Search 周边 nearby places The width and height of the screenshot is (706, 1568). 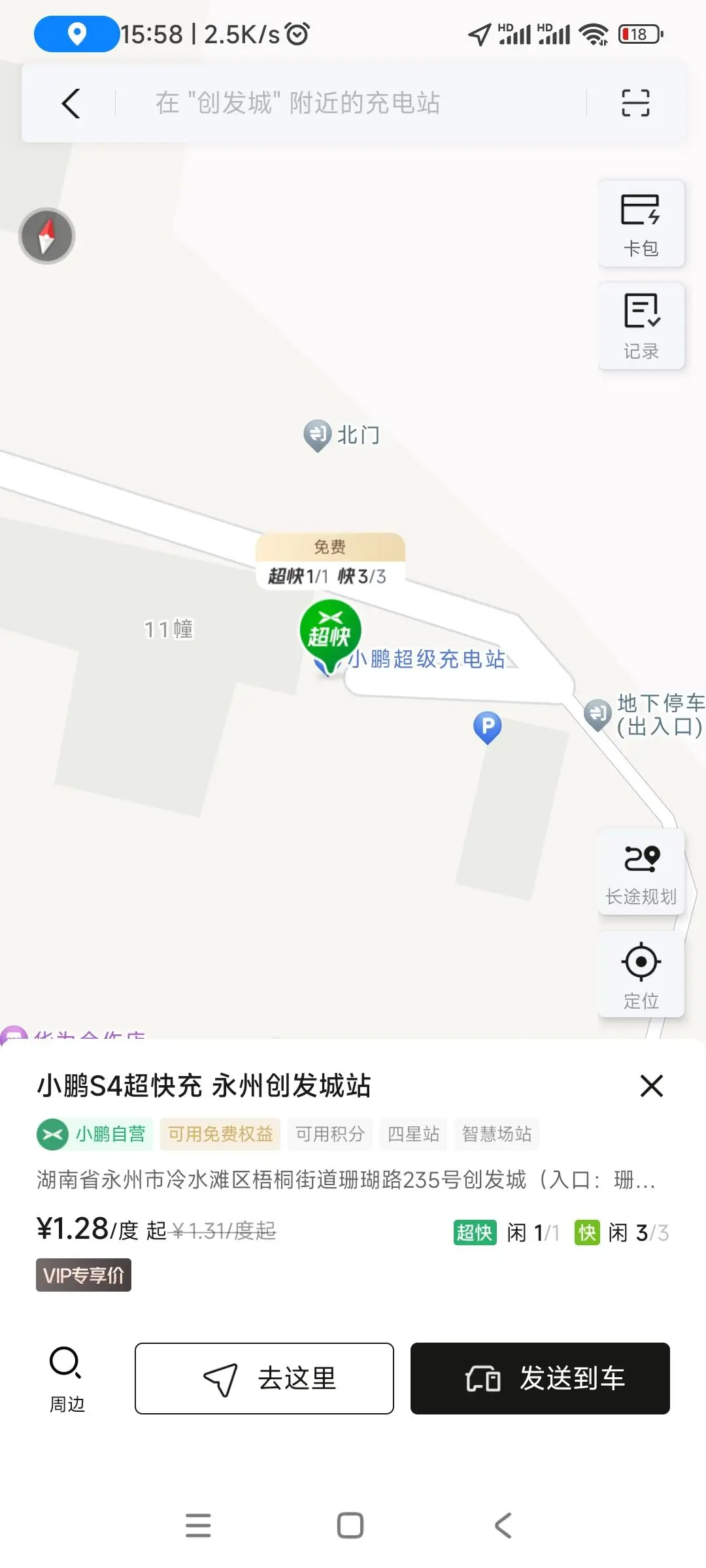click(67, 1379)
